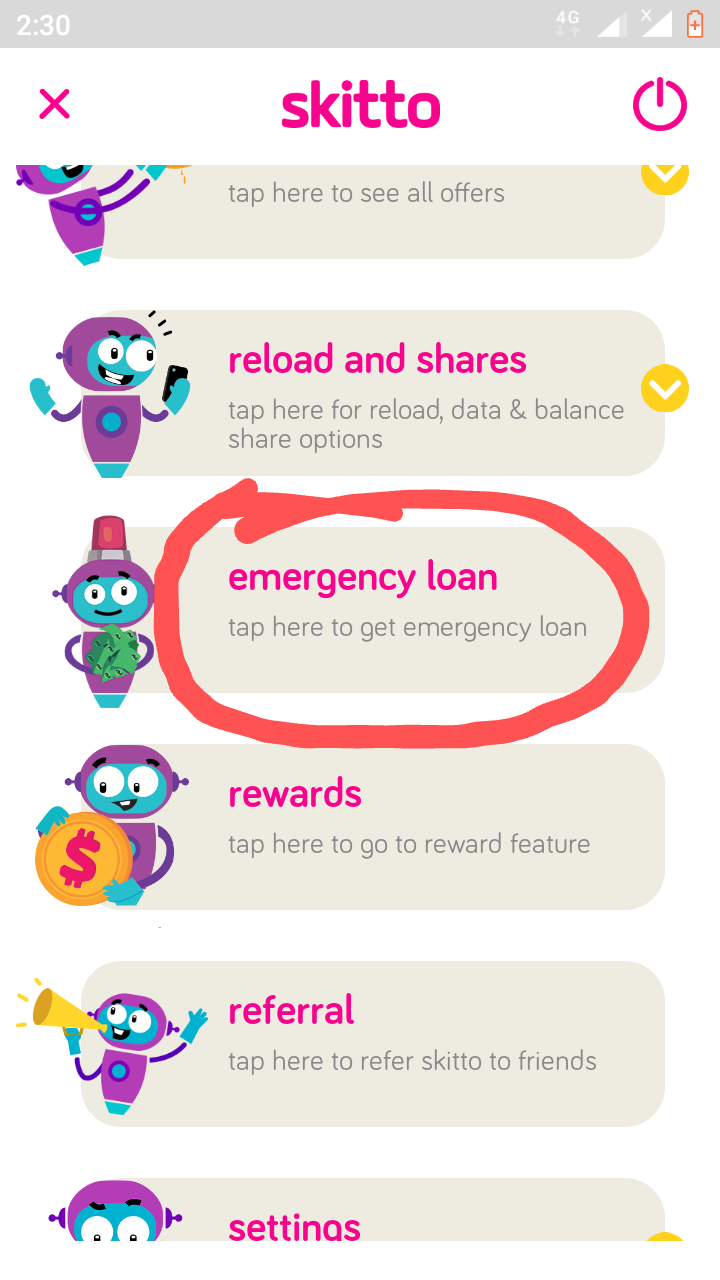Tap the power logout icon
This screenshot has height=1280, width=720.
click(660, 104)
